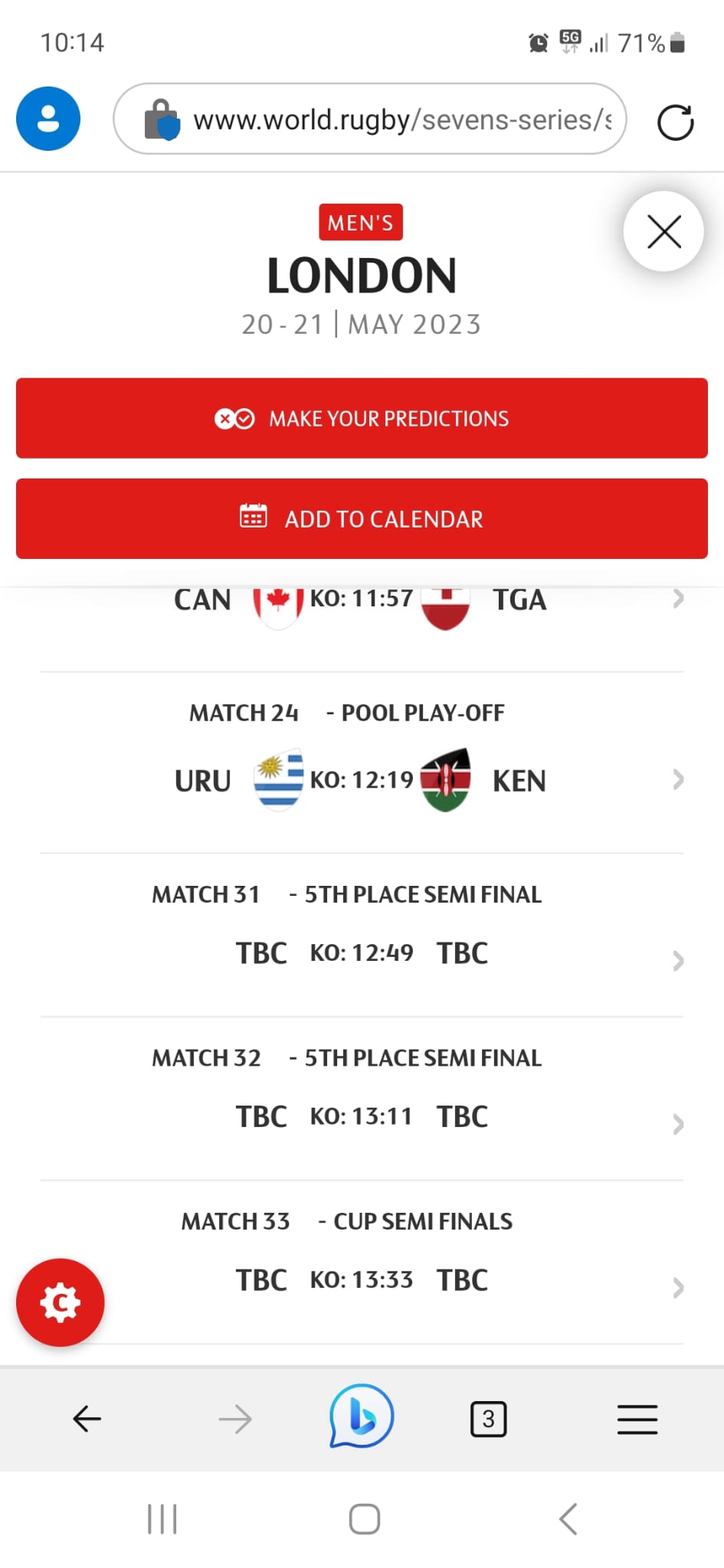This screenshot has height=1568, width=724.
Task: Open the Bing chat icon in the toolbar
Action: click(x=361, y=1417)
